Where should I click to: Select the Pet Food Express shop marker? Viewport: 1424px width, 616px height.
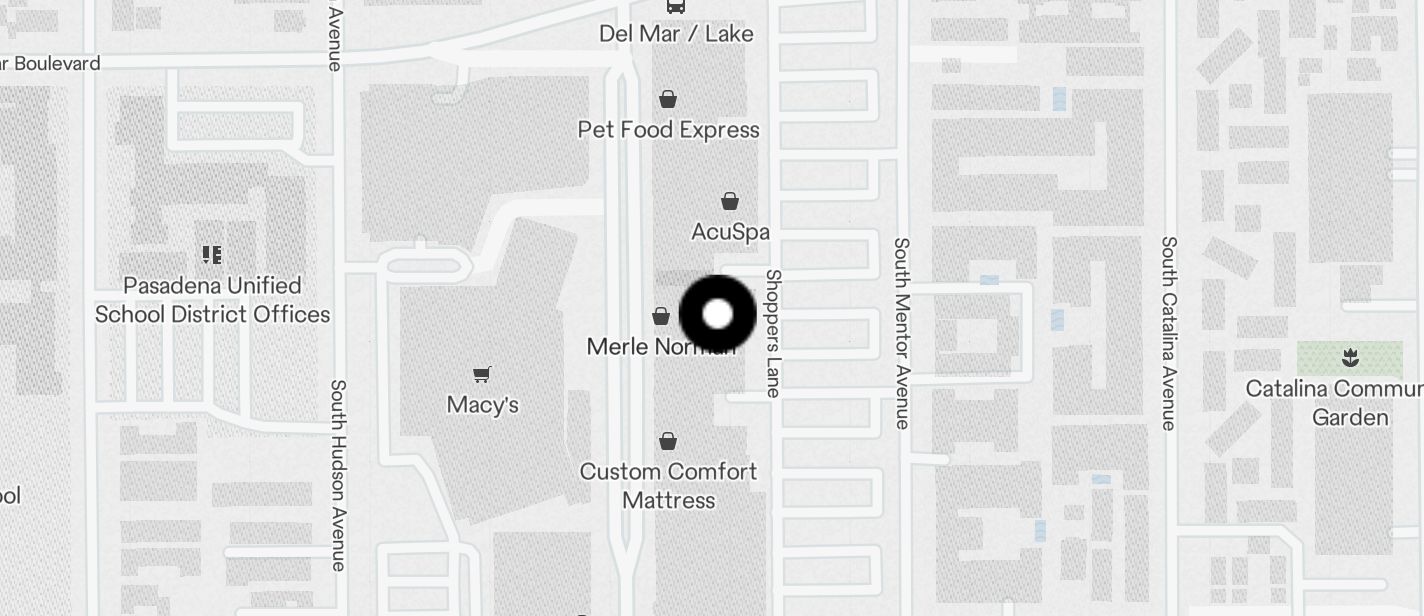[667, 99]
